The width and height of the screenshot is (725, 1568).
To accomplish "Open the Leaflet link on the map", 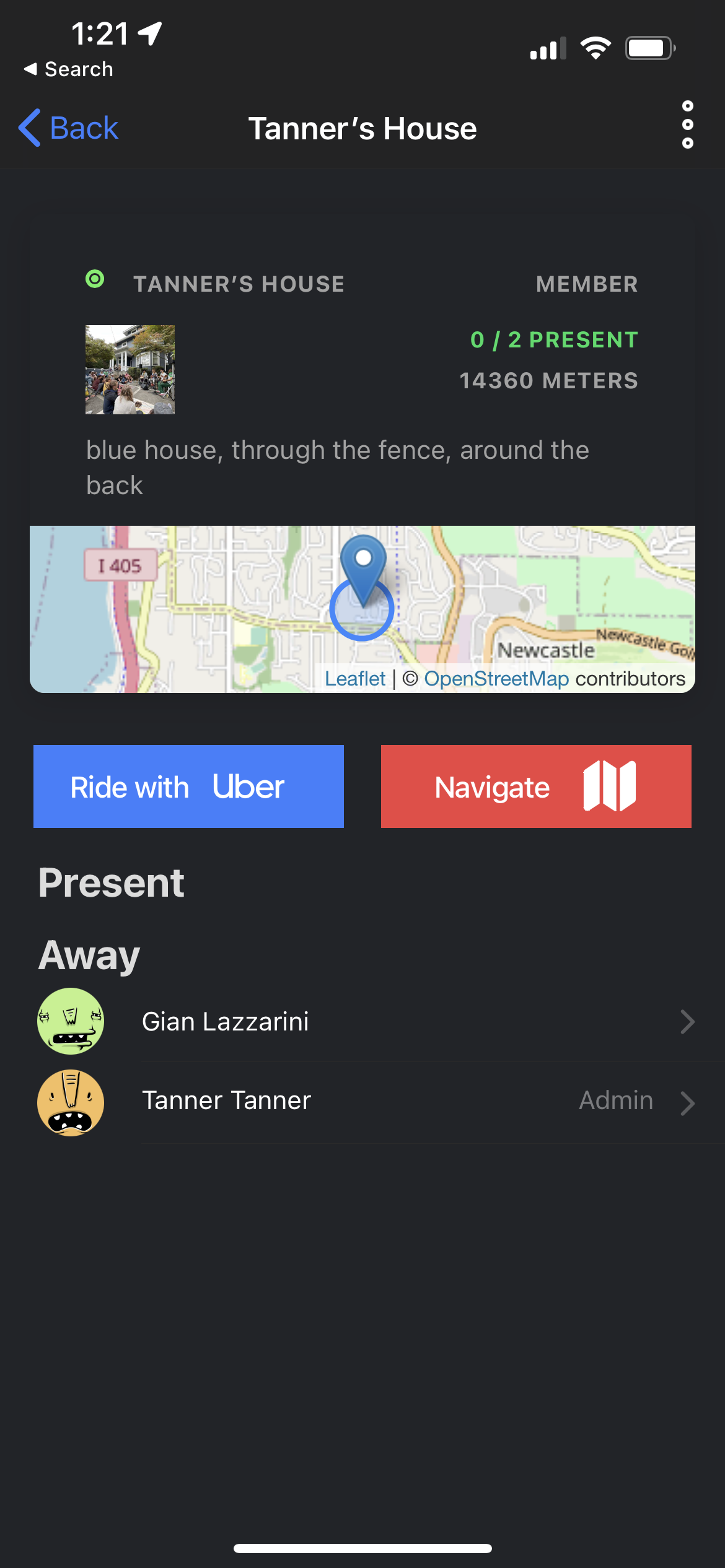I will point(355,679).
